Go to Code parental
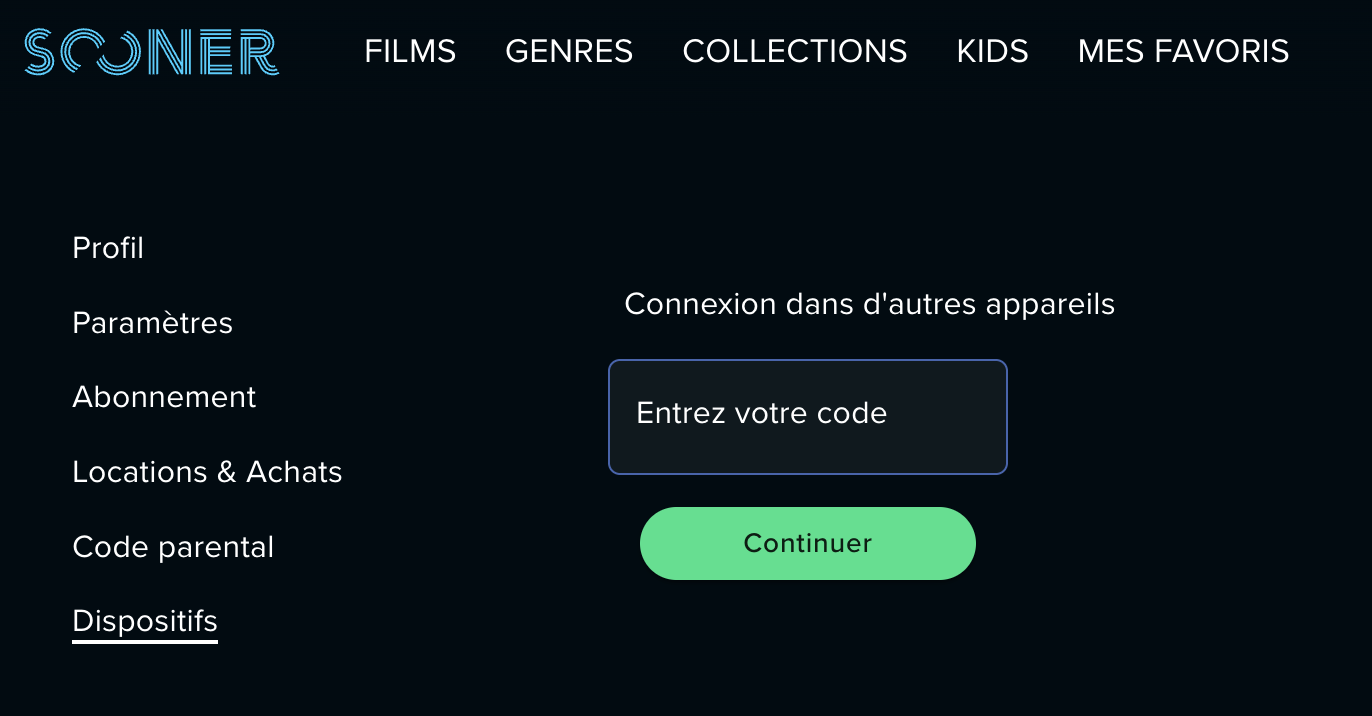The height and width of the screenshot is (716, 1372). [x=173, y=547]
